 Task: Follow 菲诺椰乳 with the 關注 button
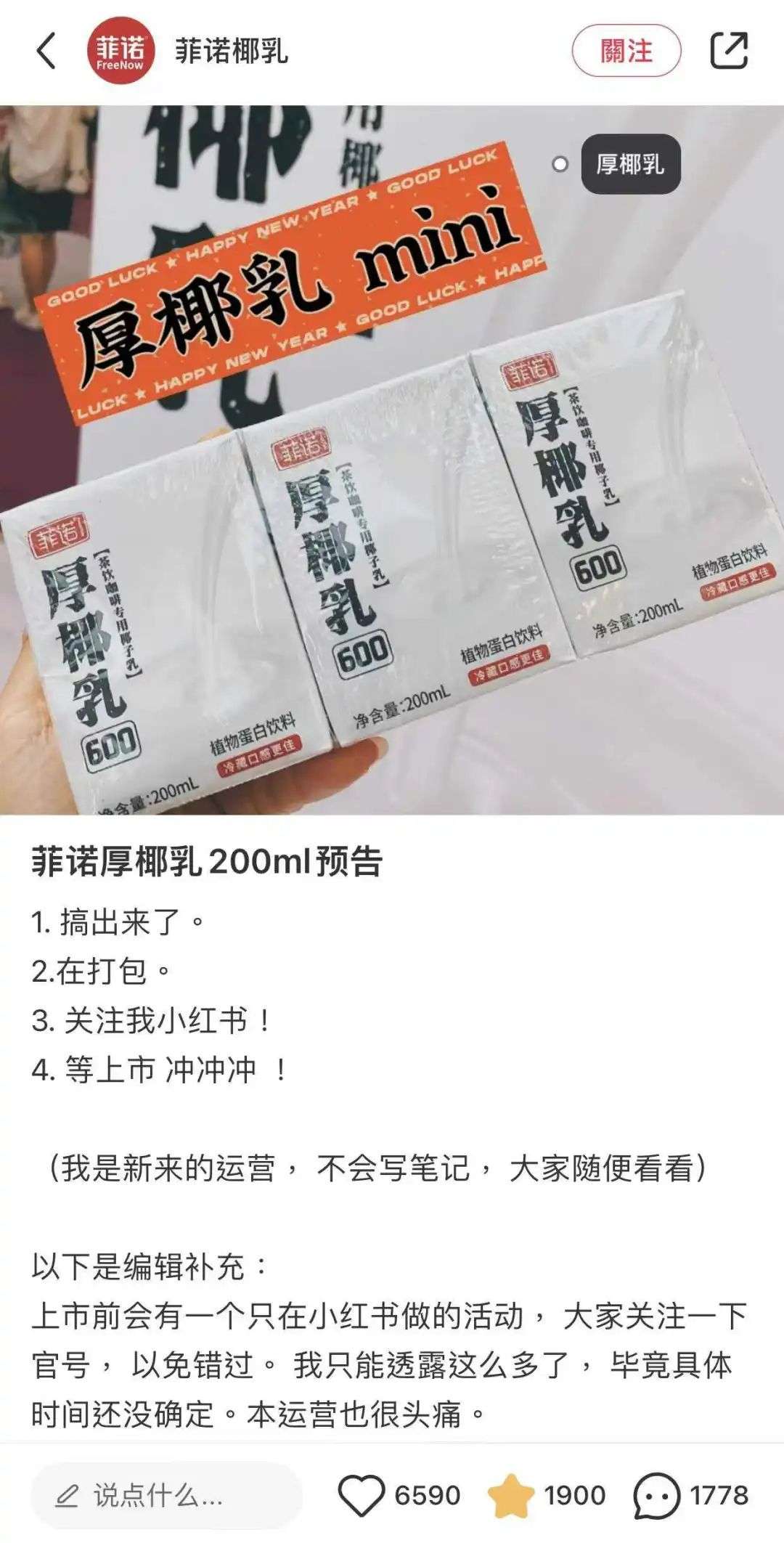click(x=626, y=52)
